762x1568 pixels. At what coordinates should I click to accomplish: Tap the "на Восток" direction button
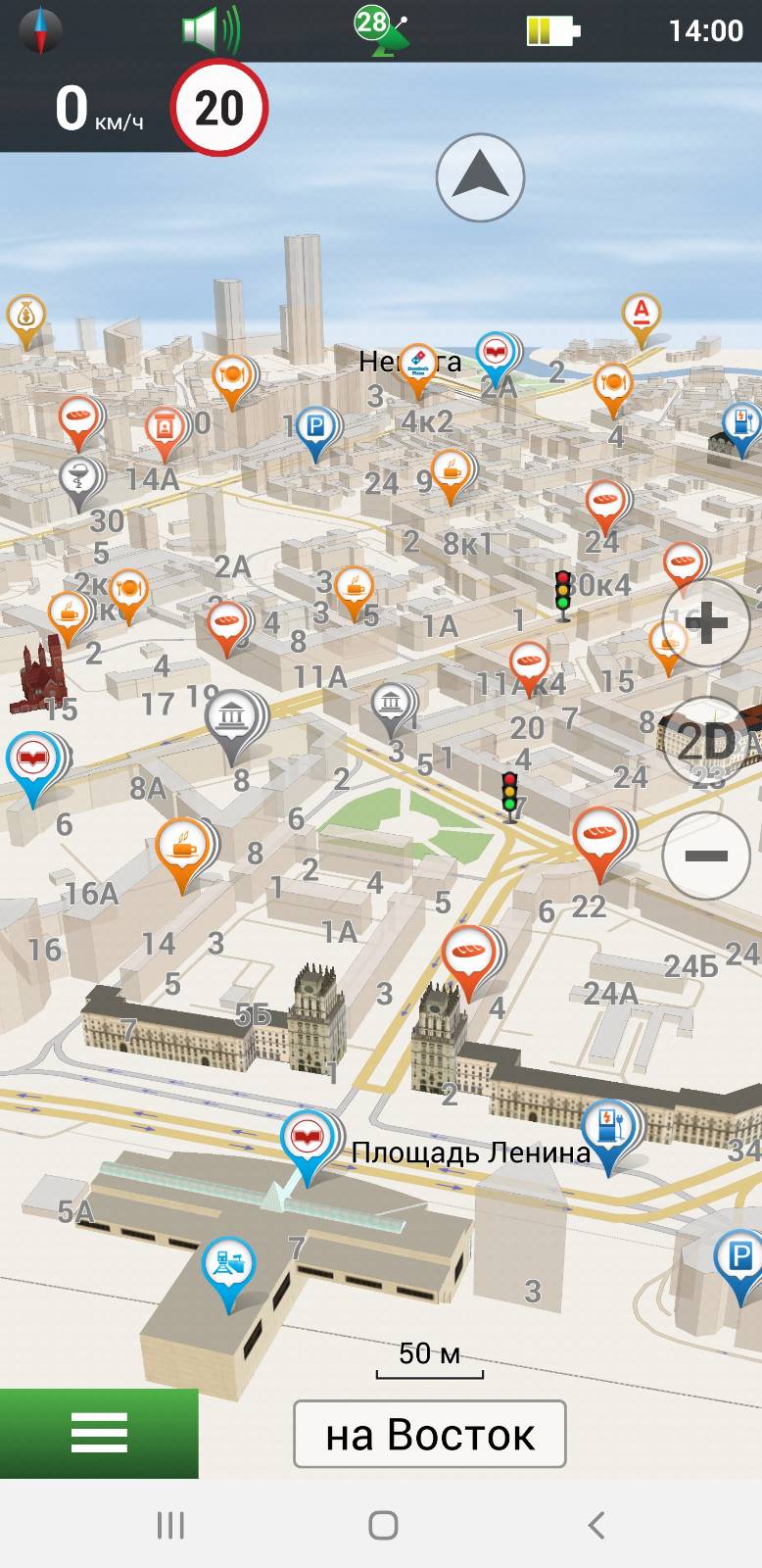[x=430, y=1434]
